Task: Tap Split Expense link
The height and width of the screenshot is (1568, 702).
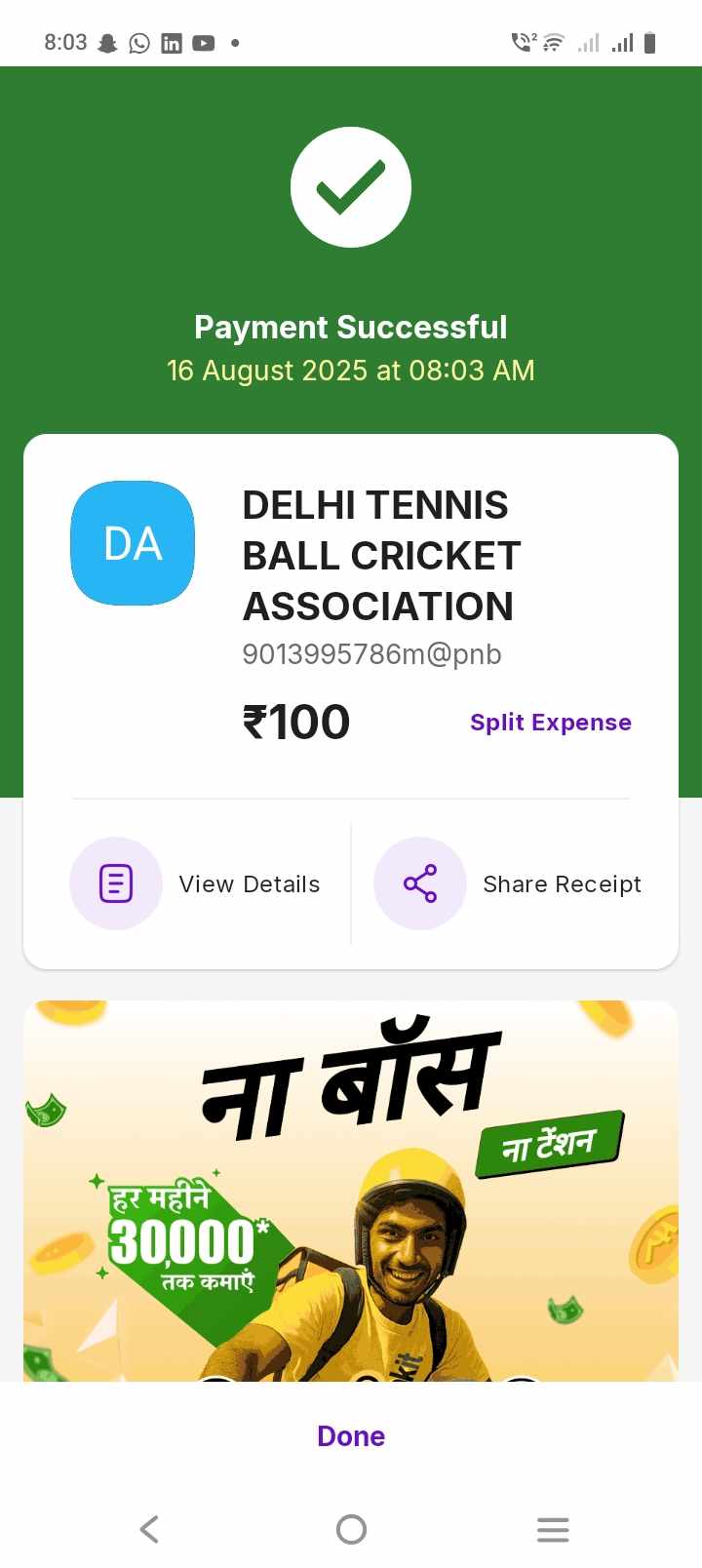Action: click(x=550, y=723)
